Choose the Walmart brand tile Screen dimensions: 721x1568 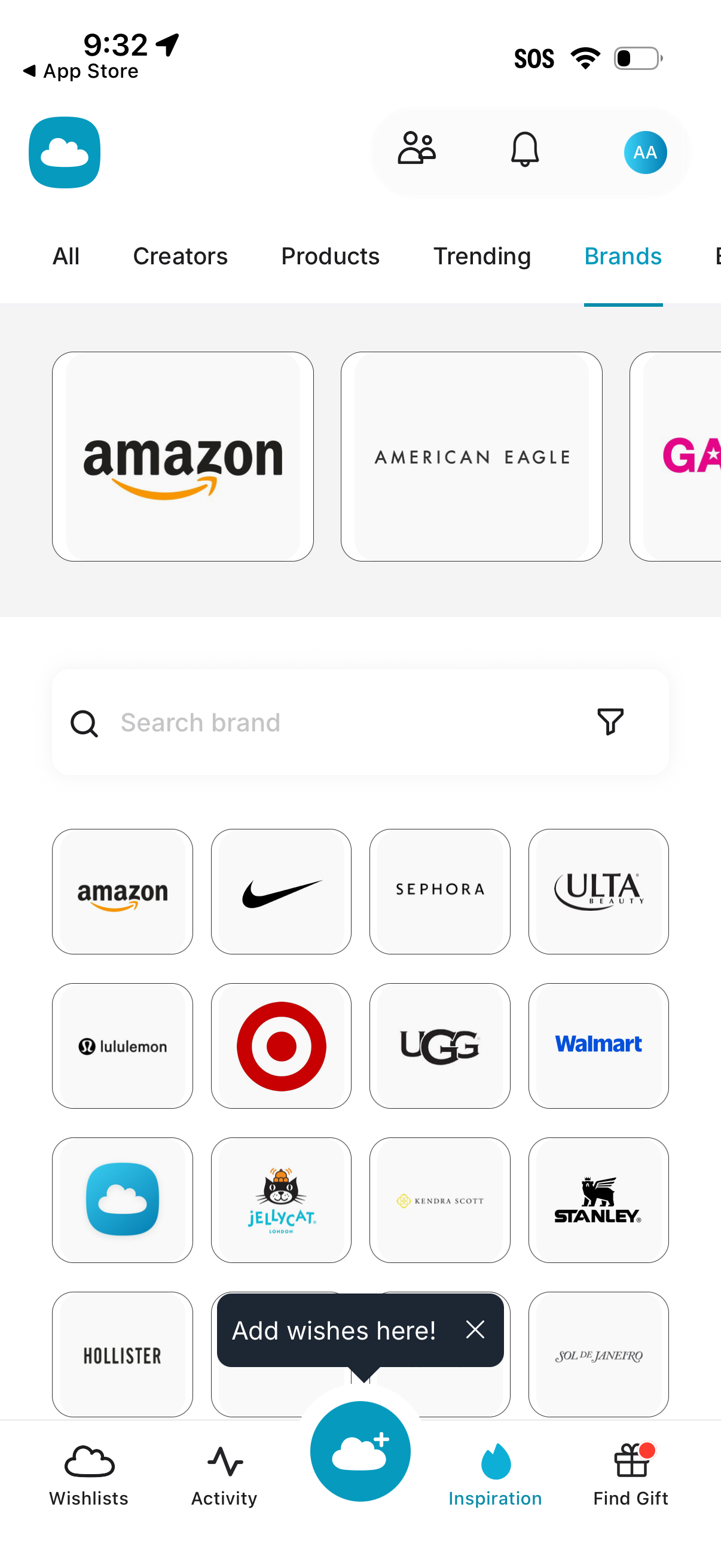pos(598,1046)
